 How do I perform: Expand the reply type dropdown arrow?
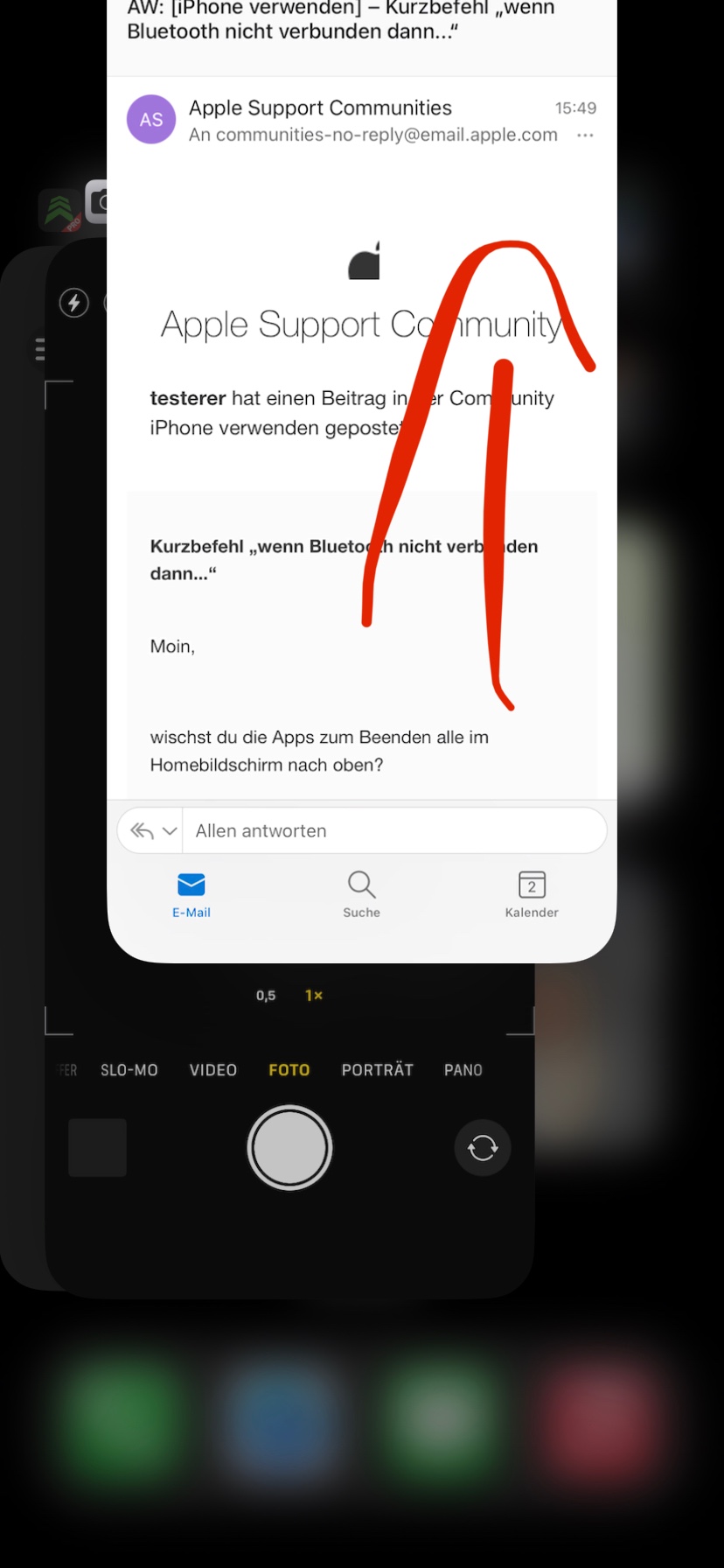tap(170, 831)
